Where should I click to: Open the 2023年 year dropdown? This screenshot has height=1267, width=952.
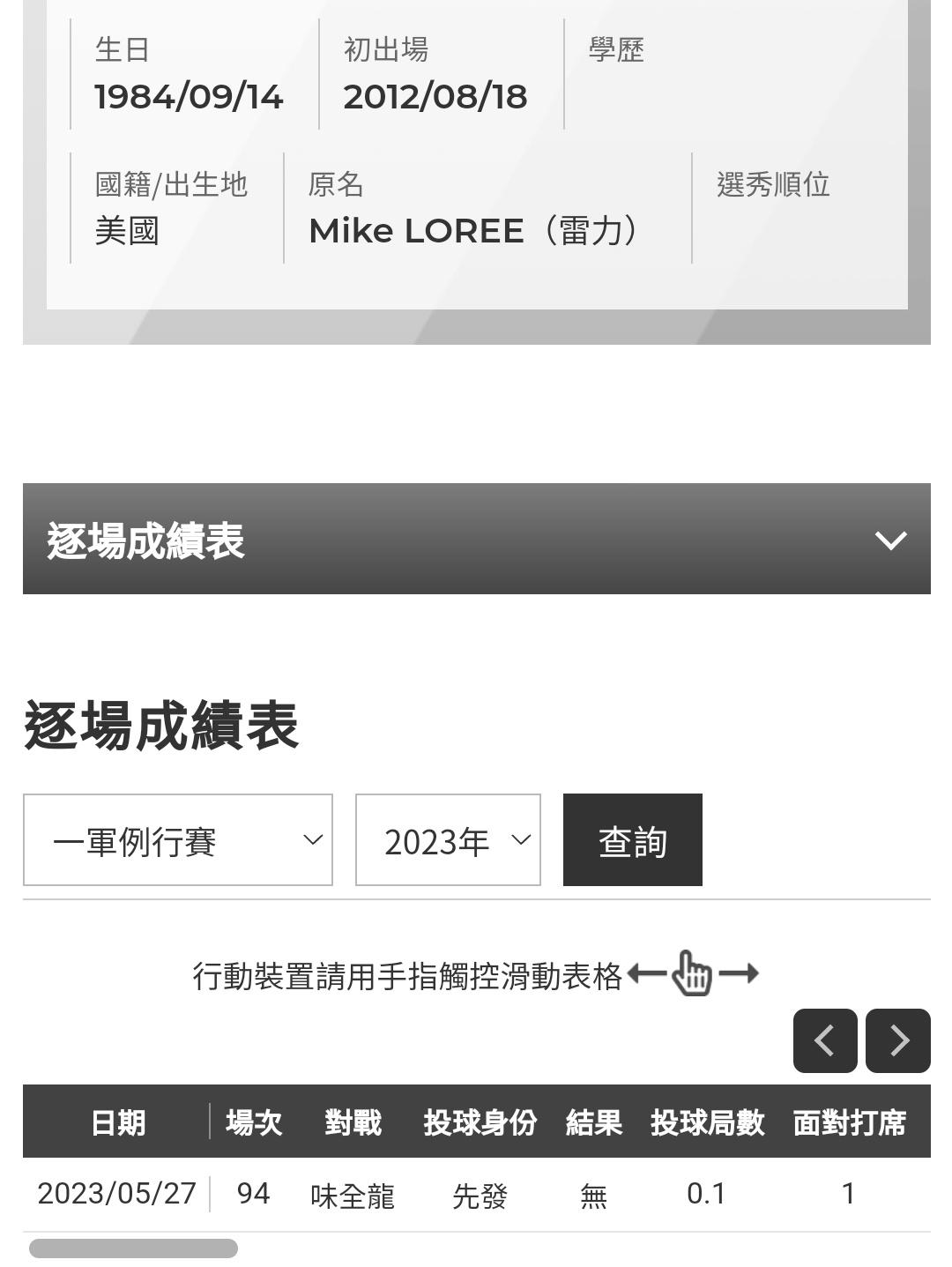[x=448, y=840]
